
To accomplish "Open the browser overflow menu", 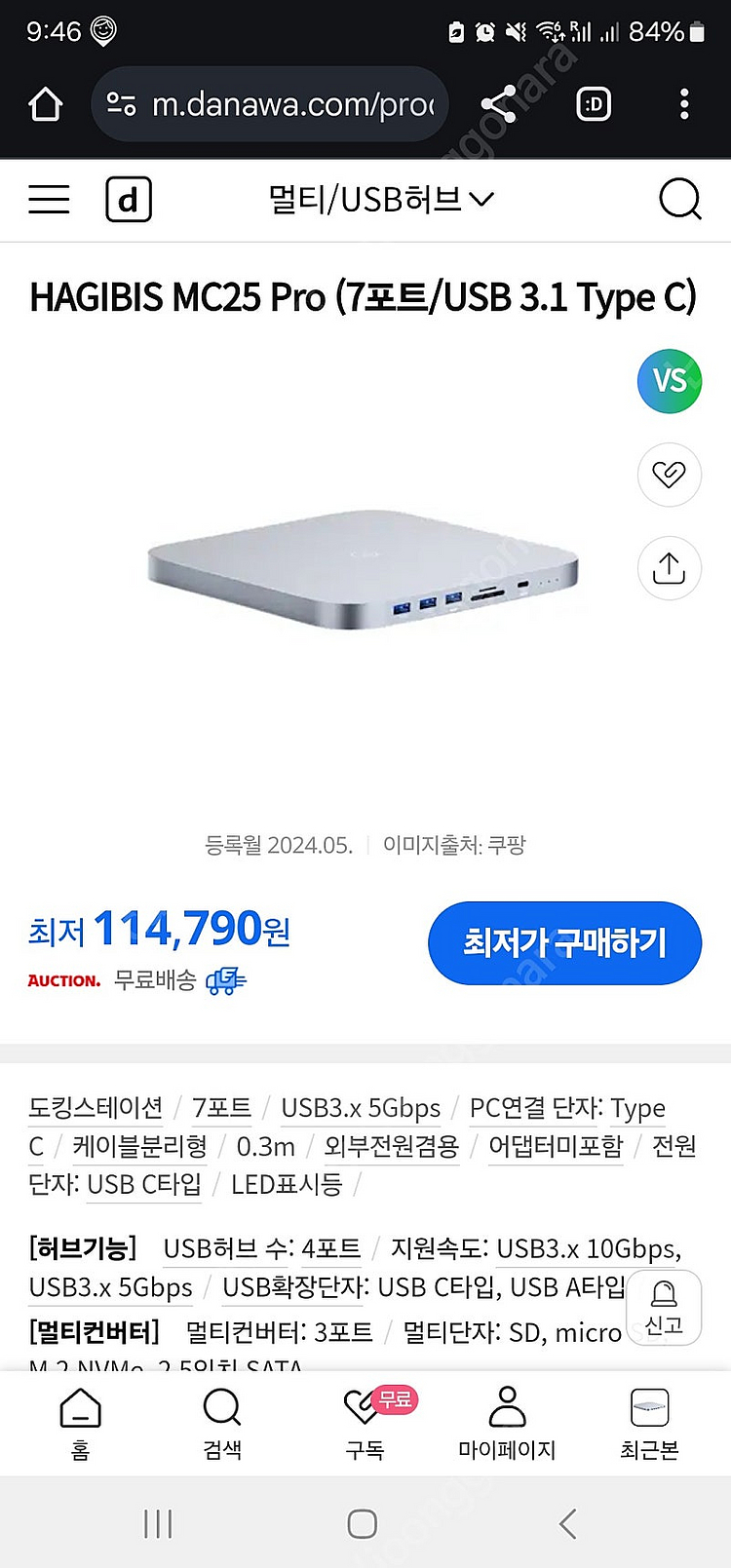I will tap(684, 104).
